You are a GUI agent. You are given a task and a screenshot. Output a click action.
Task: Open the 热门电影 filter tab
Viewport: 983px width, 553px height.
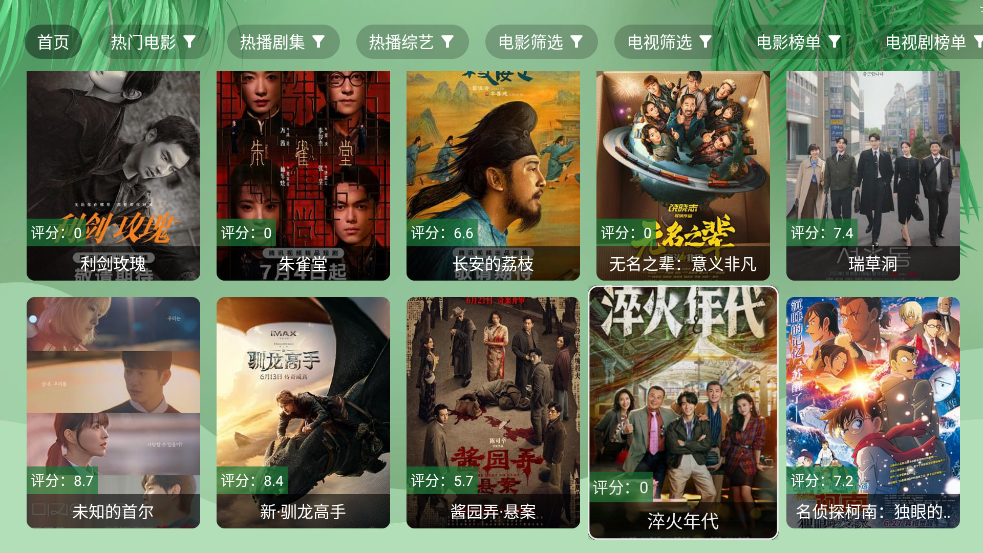pos(153,42)
